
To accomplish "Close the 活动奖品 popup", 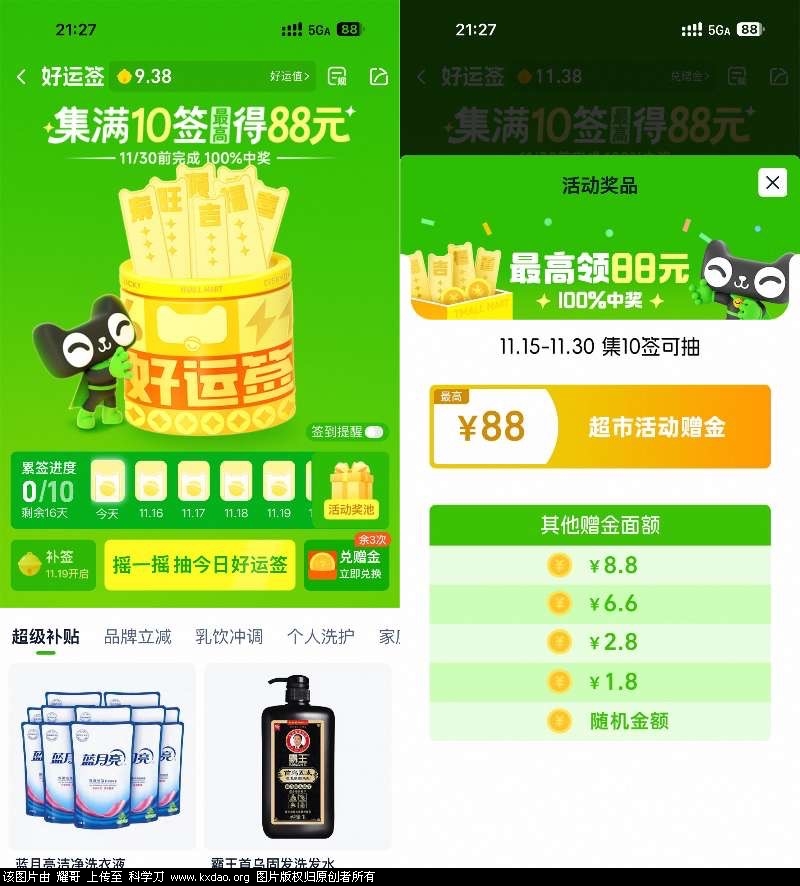I will coord(772,182).
